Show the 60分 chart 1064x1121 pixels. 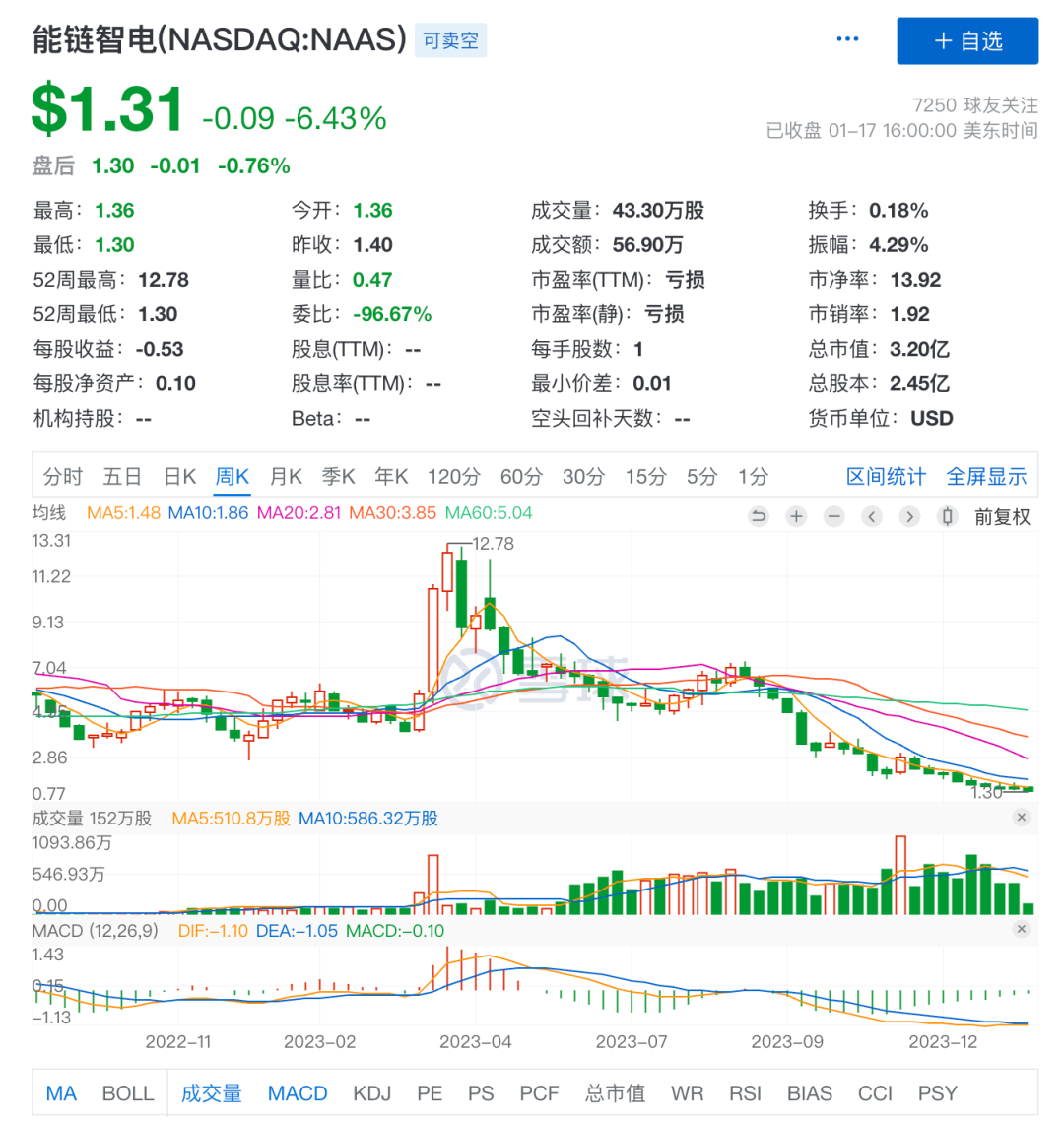pyautogui.click(x=521, y=477)
